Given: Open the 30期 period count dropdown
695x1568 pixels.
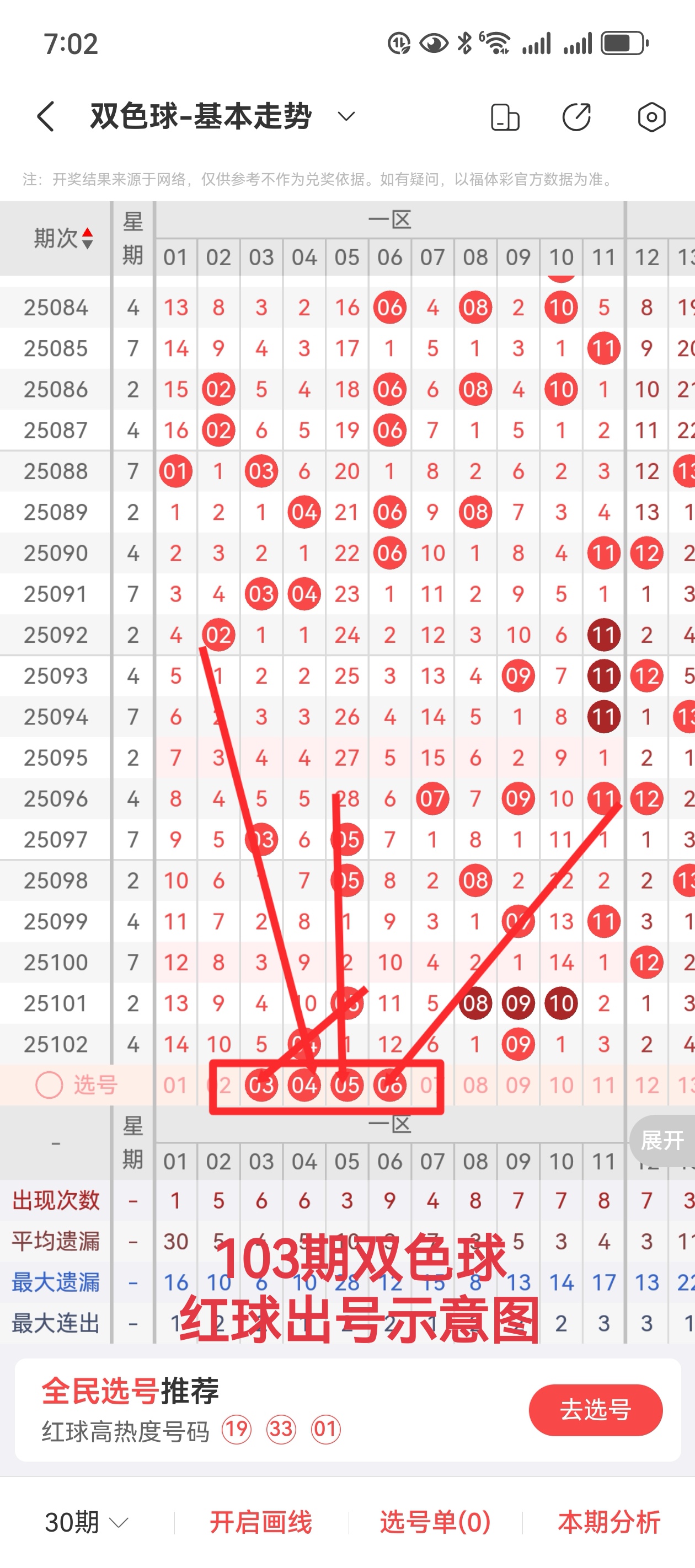Looking at the screenshot, I should point(87,1522).
